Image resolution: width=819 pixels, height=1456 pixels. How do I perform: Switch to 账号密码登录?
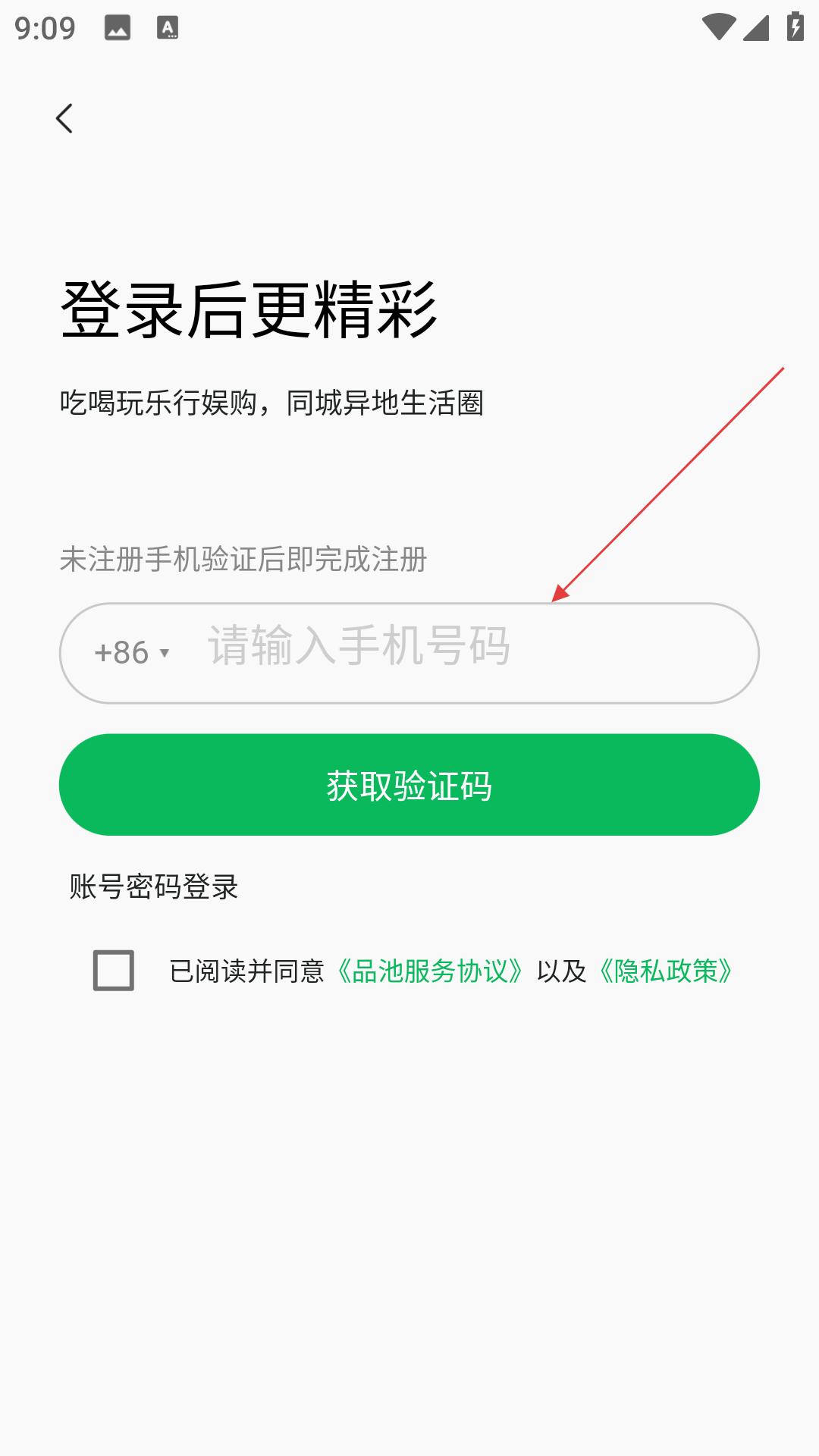pyautogui.click(x=154, y=886)
